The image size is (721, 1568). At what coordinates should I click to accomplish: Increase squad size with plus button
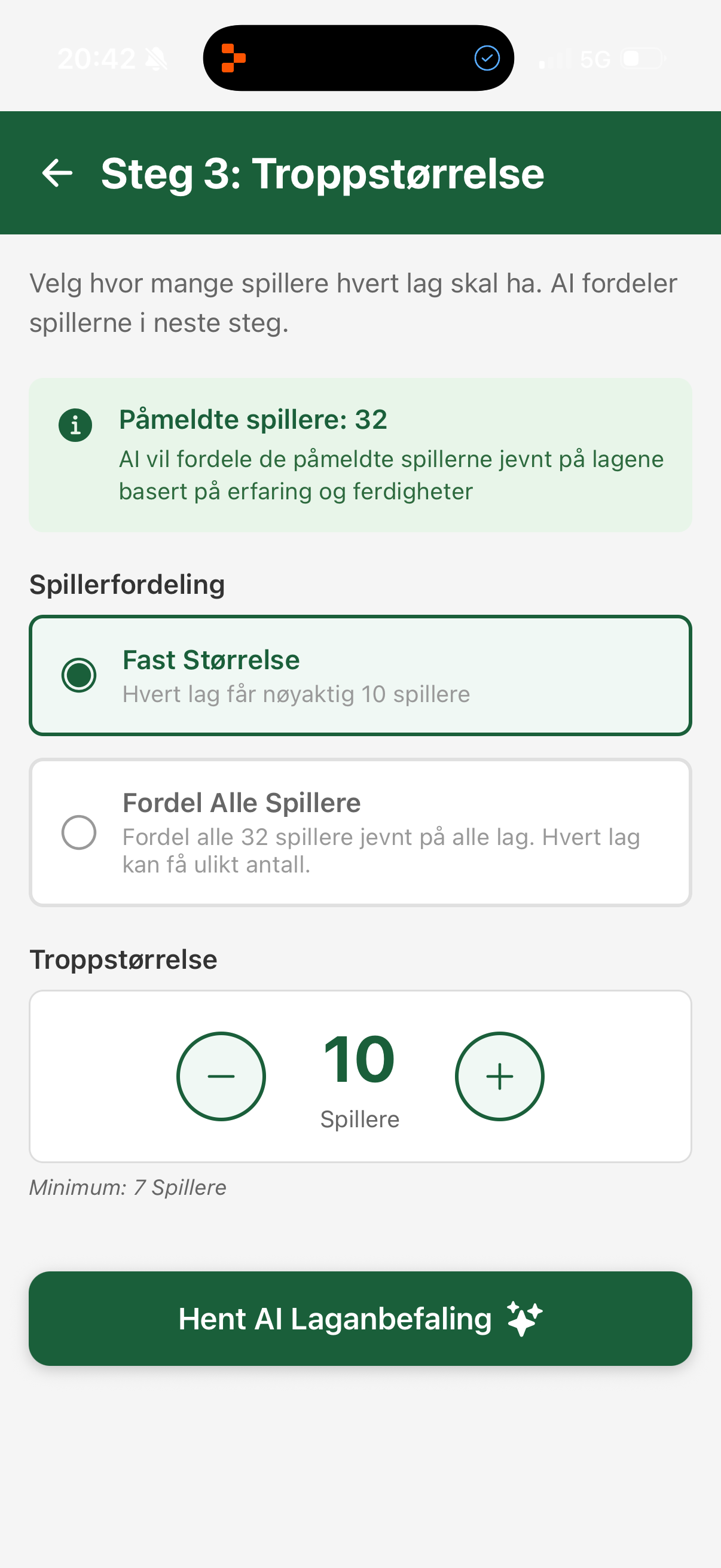pyautogui.click(x=499, y=1076)
